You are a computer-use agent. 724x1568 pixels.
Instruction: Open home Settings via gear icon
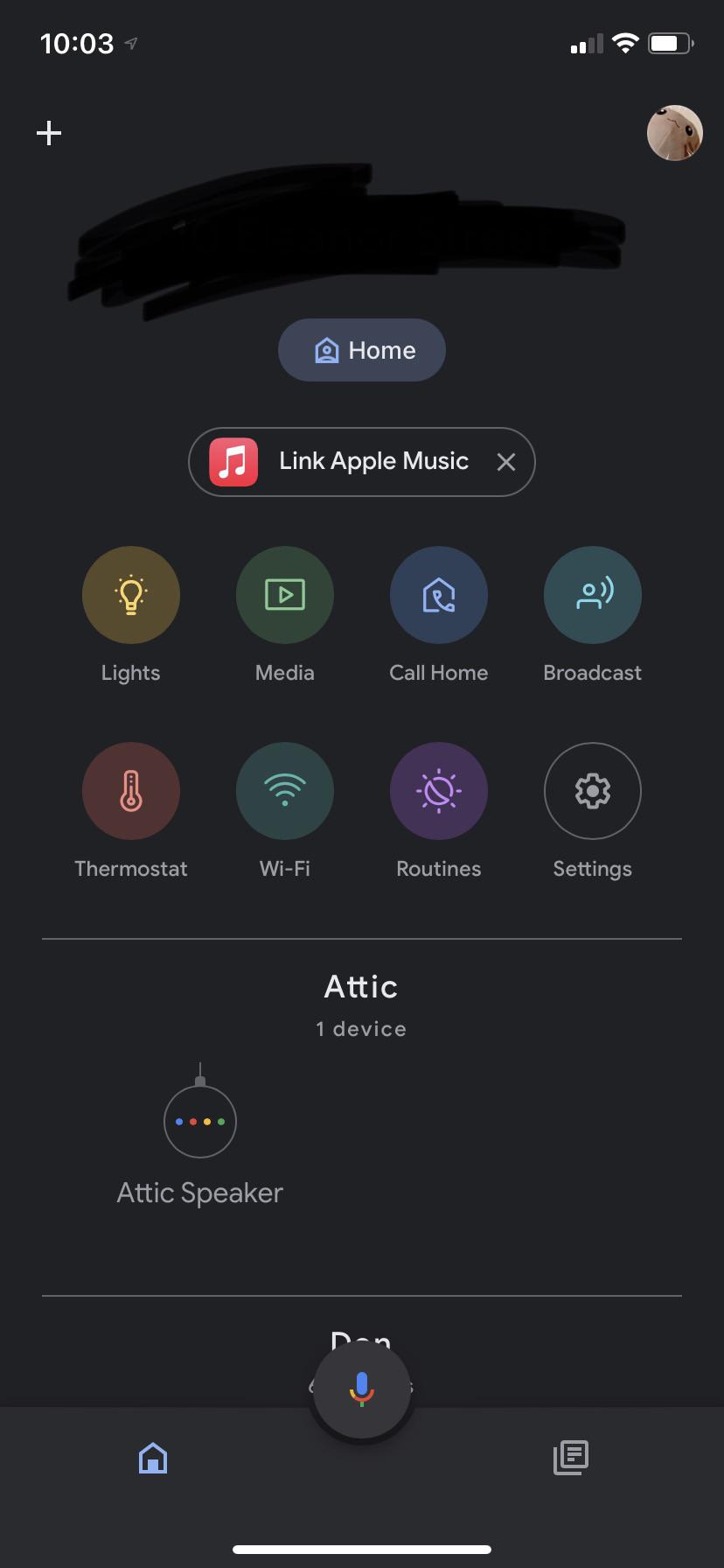[x=593, y=790]
